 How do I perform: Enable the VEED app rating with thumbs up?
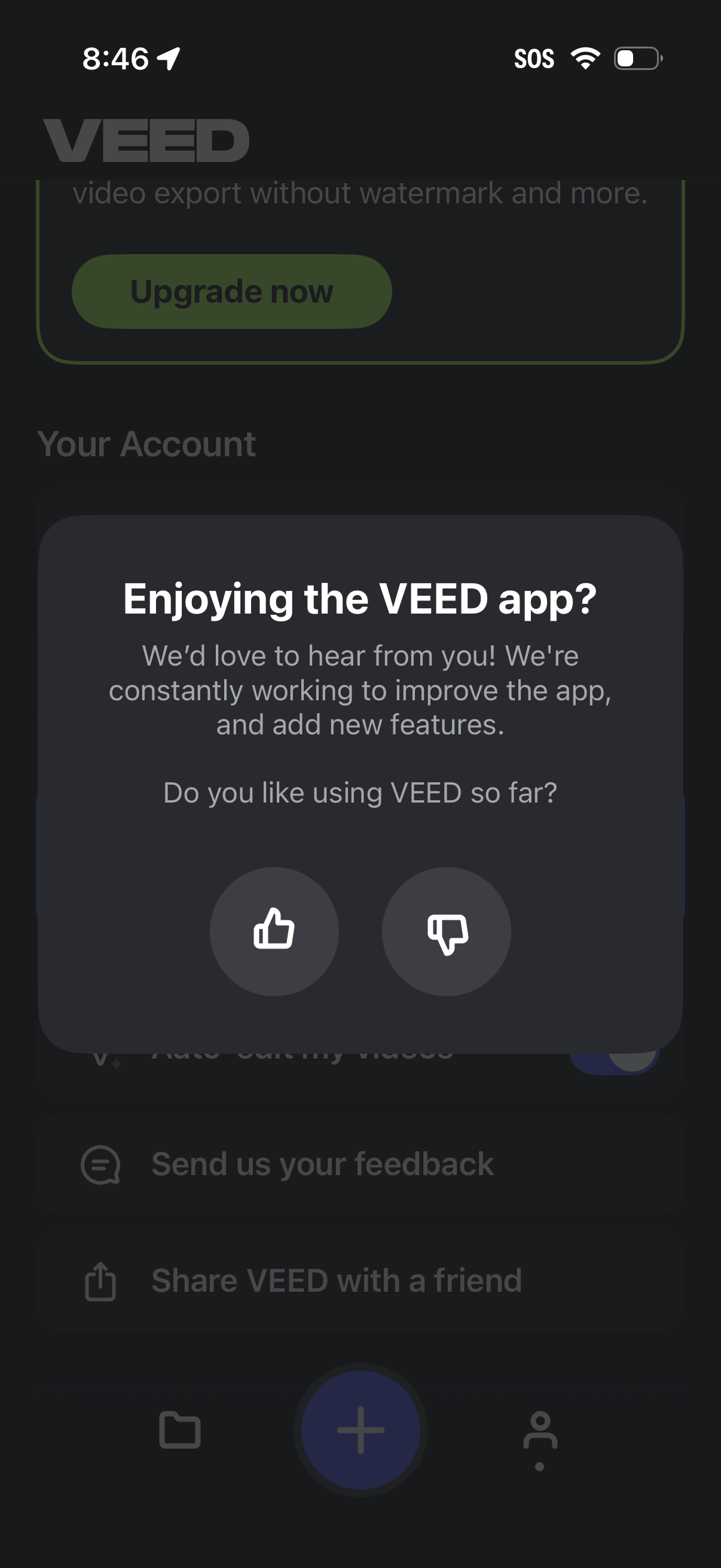(x=274, y=932)
